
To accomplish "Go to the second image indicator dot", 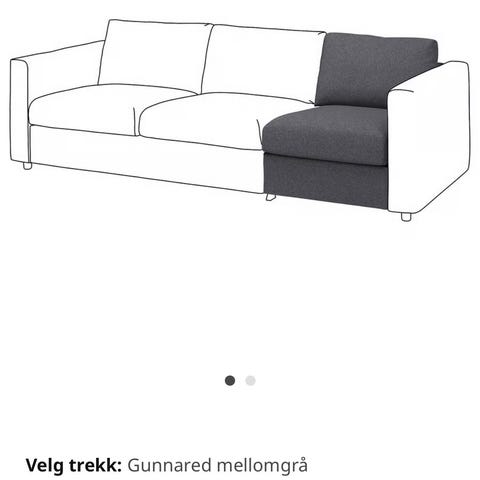I will [250, 380].
